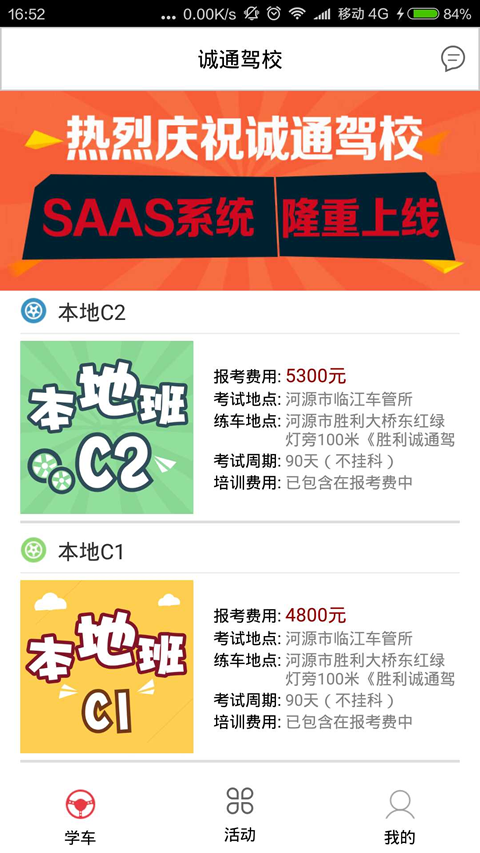Open the messages chat bubble icon
480x853 pixels.
pos(453,59)
